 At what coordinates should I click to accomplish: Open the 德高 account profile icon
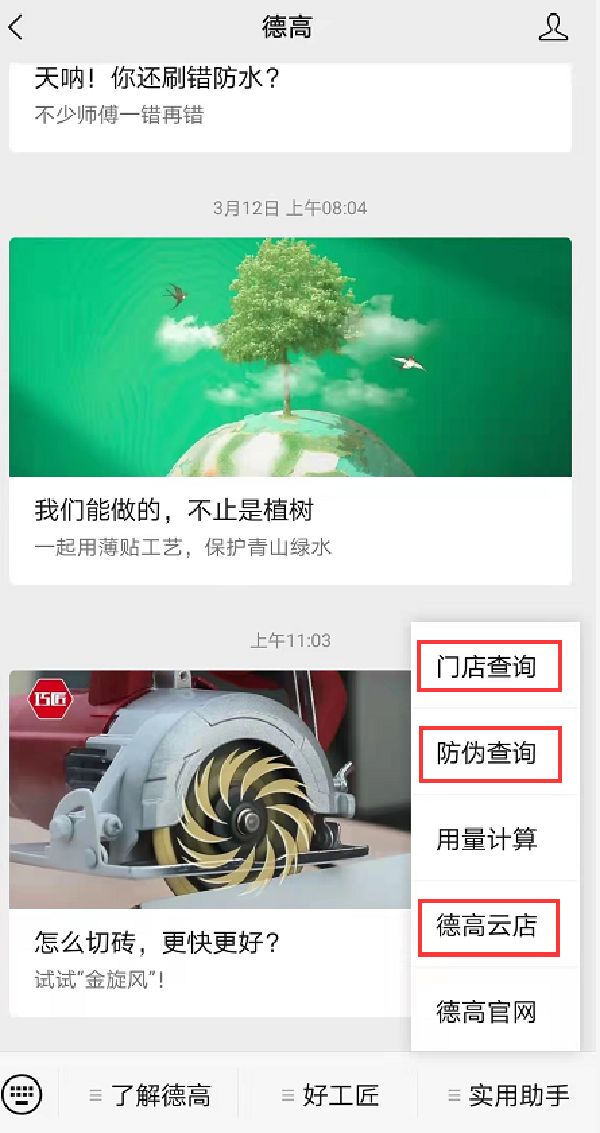coord(553,27)
